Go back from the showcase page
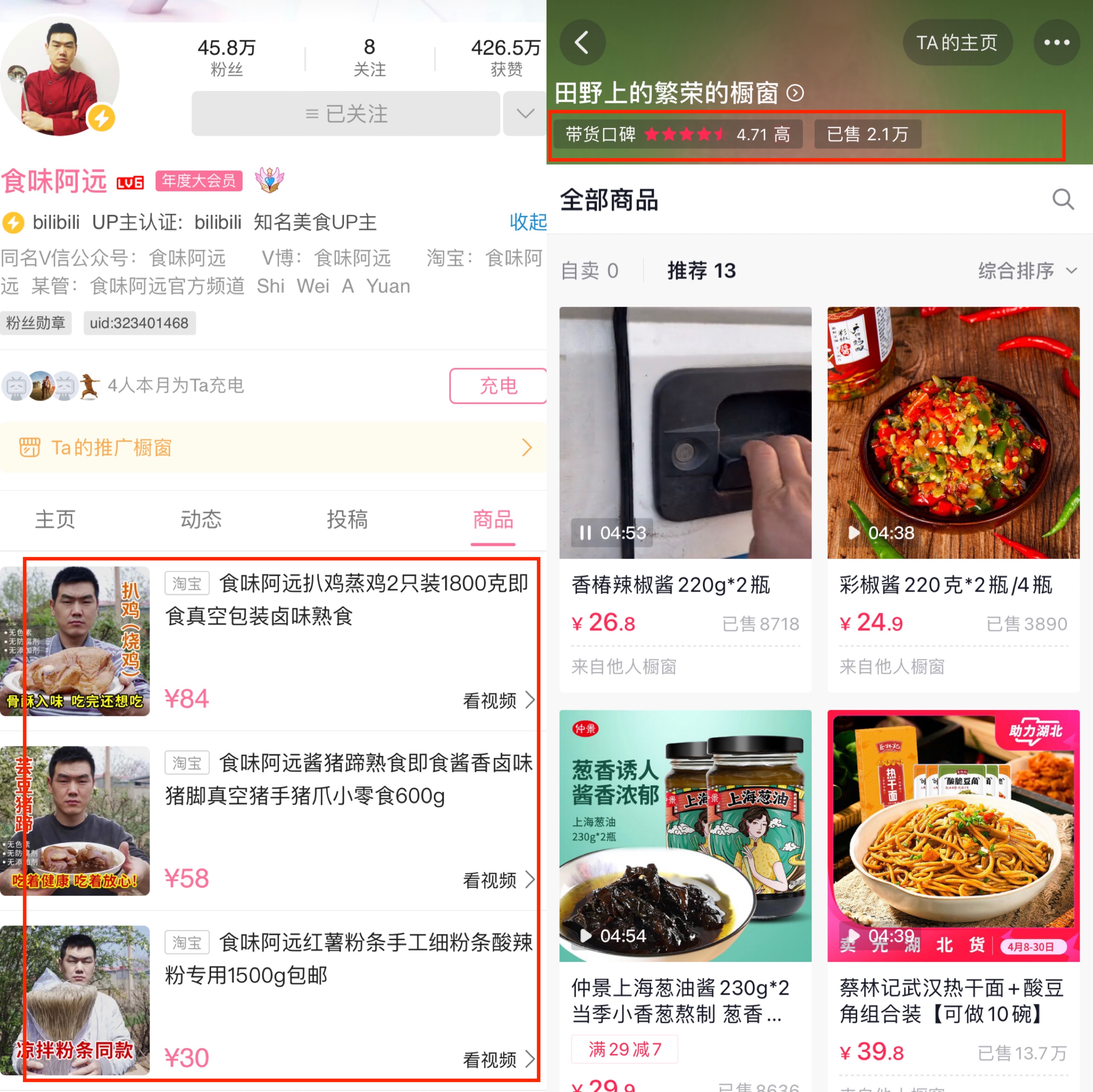This screenshot has width=1093, height=1092. (x=582, y=43)
